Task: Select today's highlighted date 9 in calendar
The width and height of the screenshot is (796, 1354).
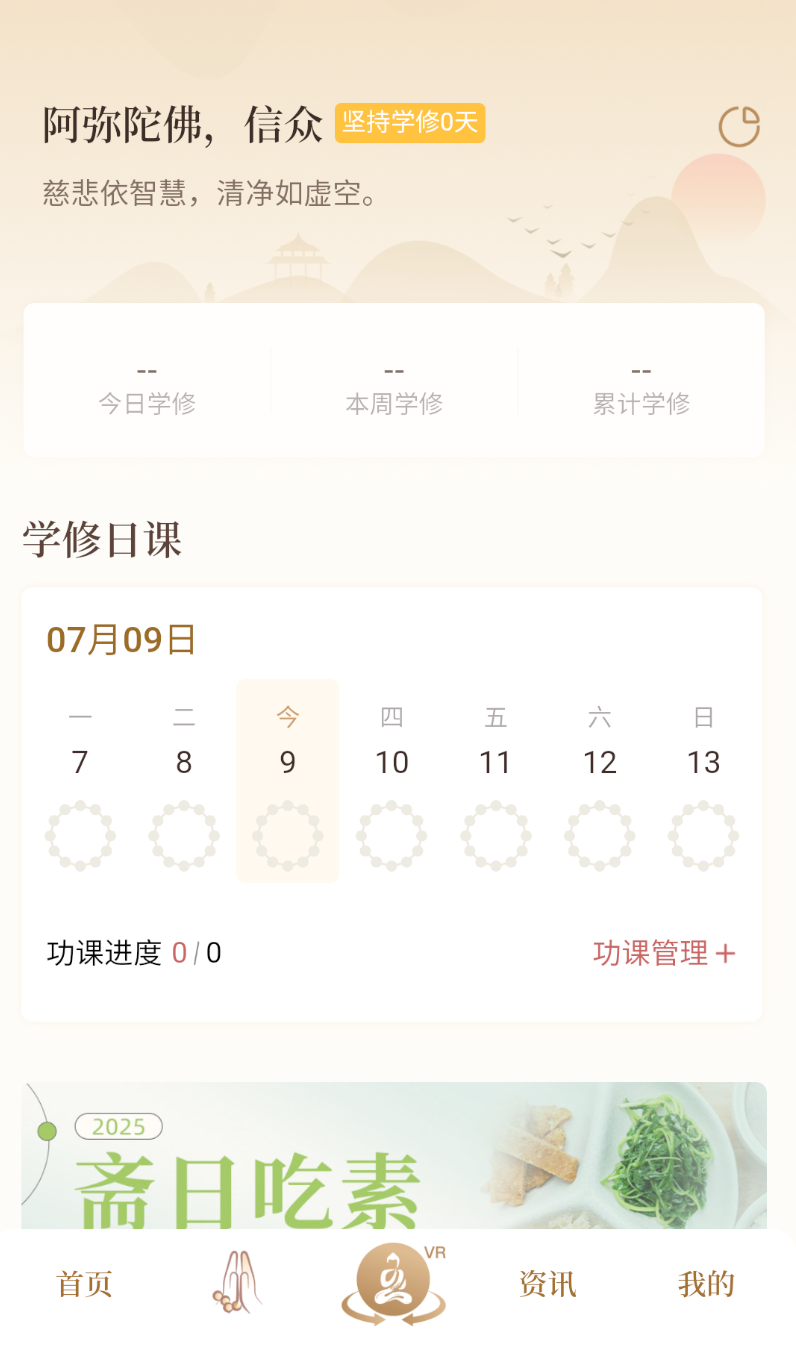Action: click(x=287, y=762)
